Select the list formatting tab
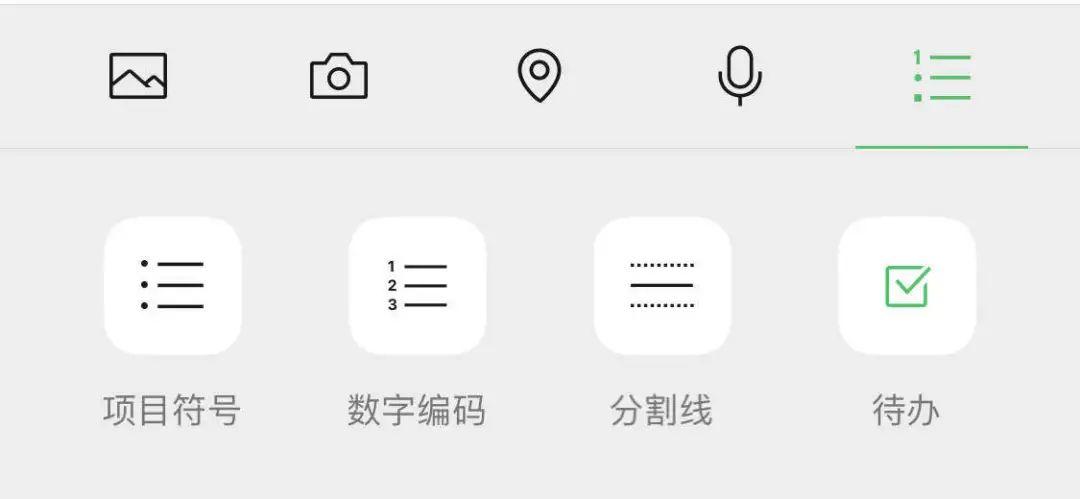The image size is (1080, 499). tap(942, 76)
